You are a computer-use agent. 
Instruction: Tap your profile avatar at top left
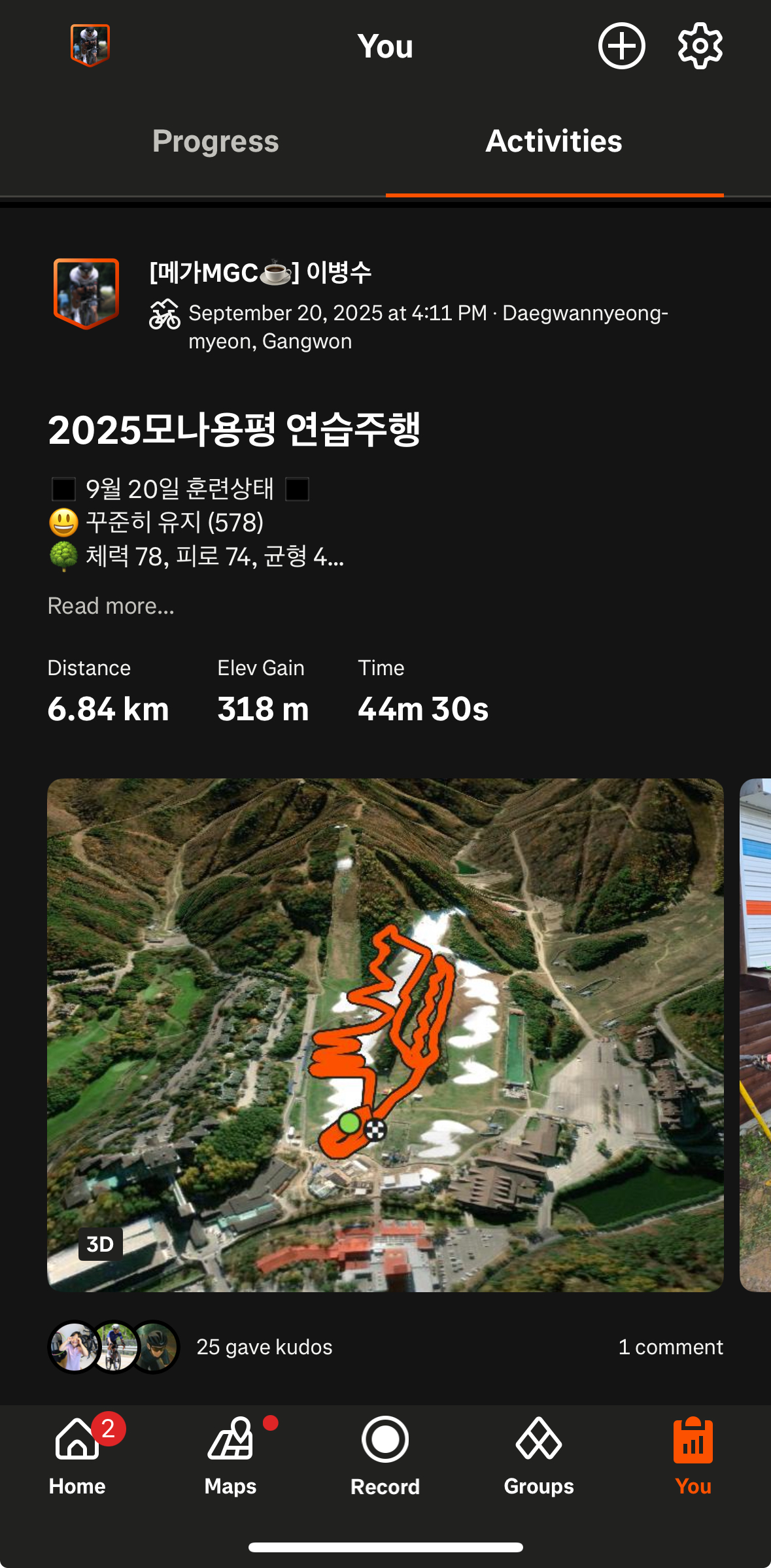(x=90, y=46)
